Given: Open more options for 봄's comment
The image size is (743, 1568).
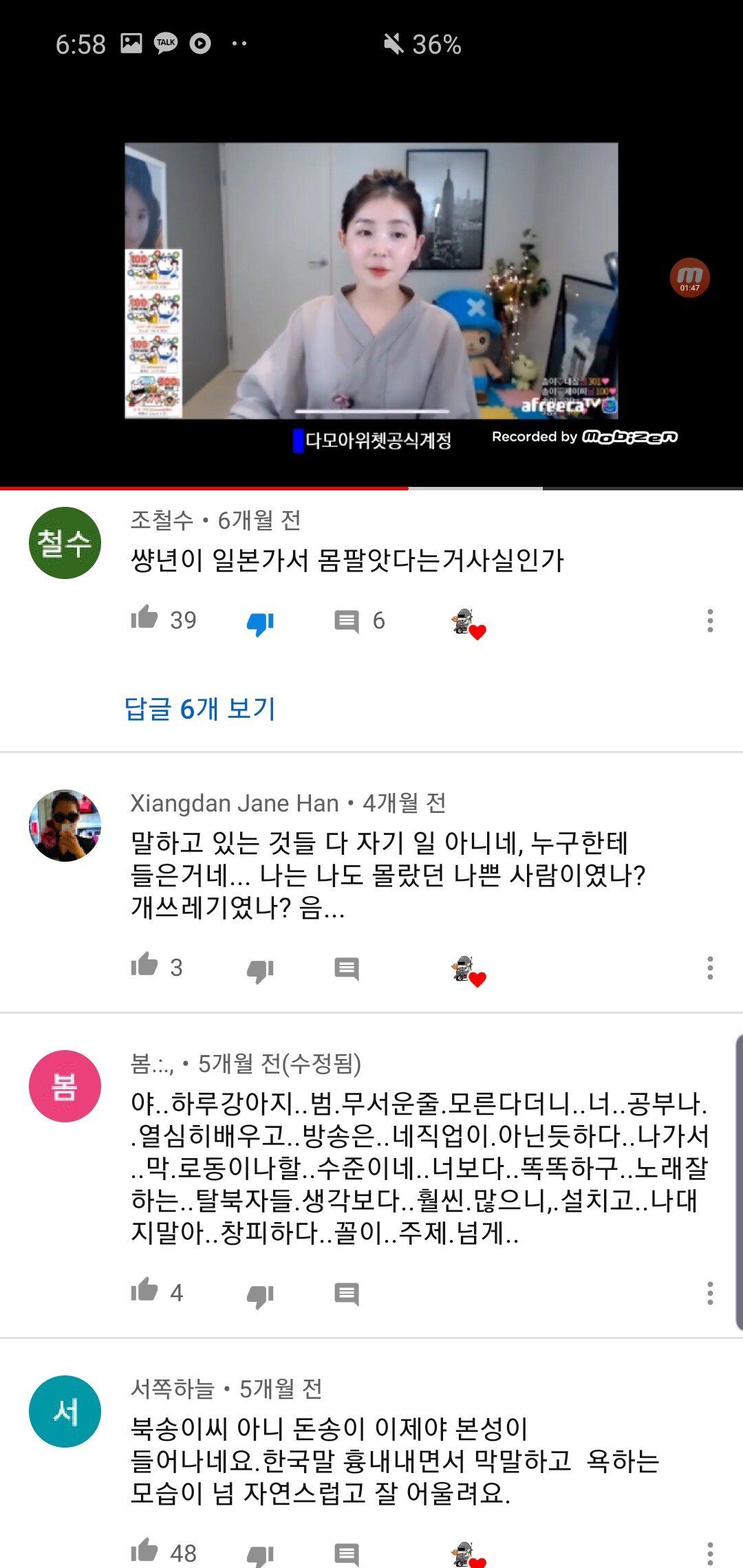Looking at the screenshot, I should coord(710,1293).
